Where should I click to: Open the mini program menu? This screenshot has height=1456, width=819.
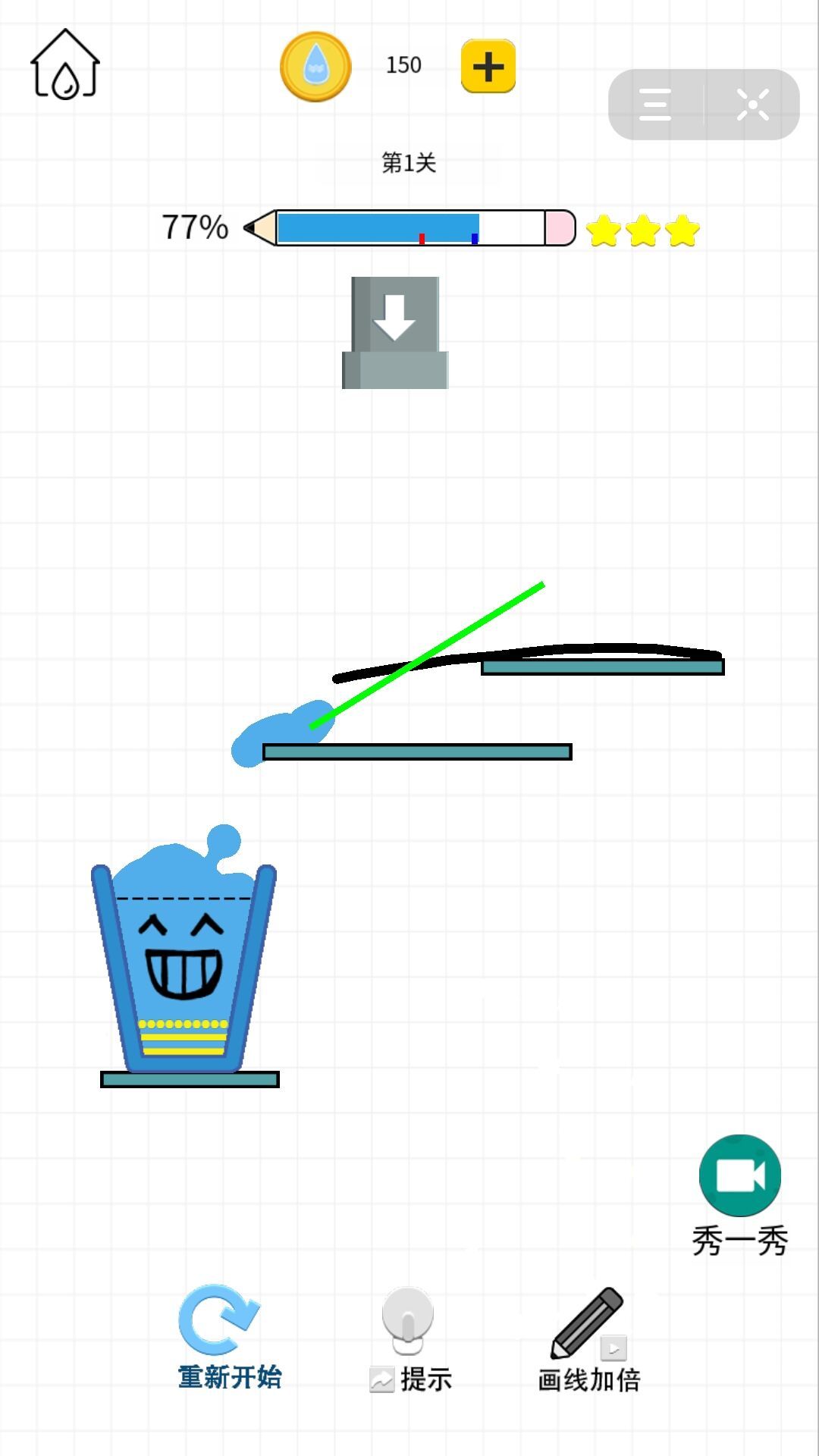point(655,105)
